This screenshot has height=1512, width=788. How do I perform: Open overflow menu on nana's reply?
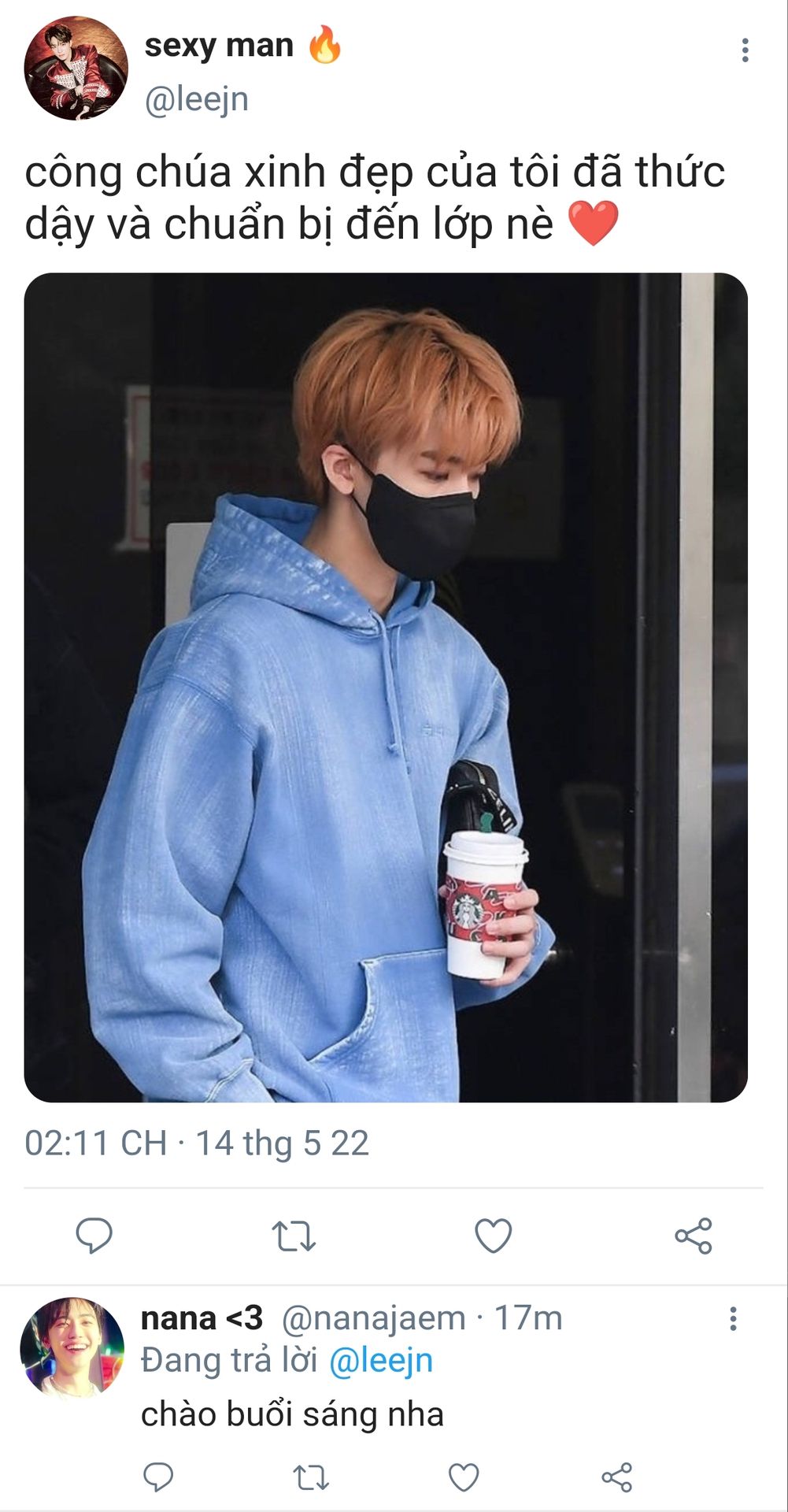click(733, 1319)
